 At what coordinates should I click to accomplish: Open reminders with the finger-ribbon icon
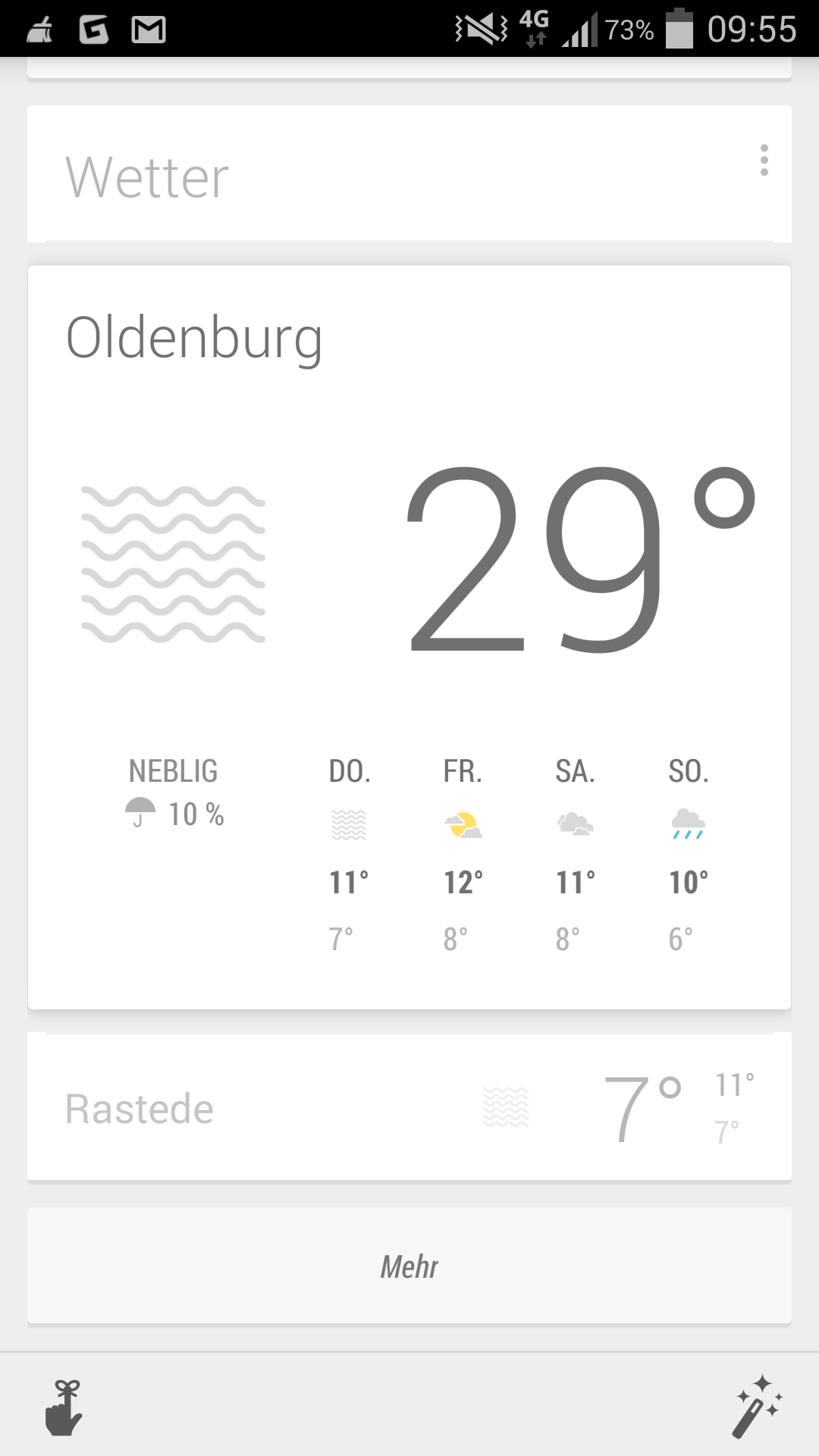pos(64,1407)
